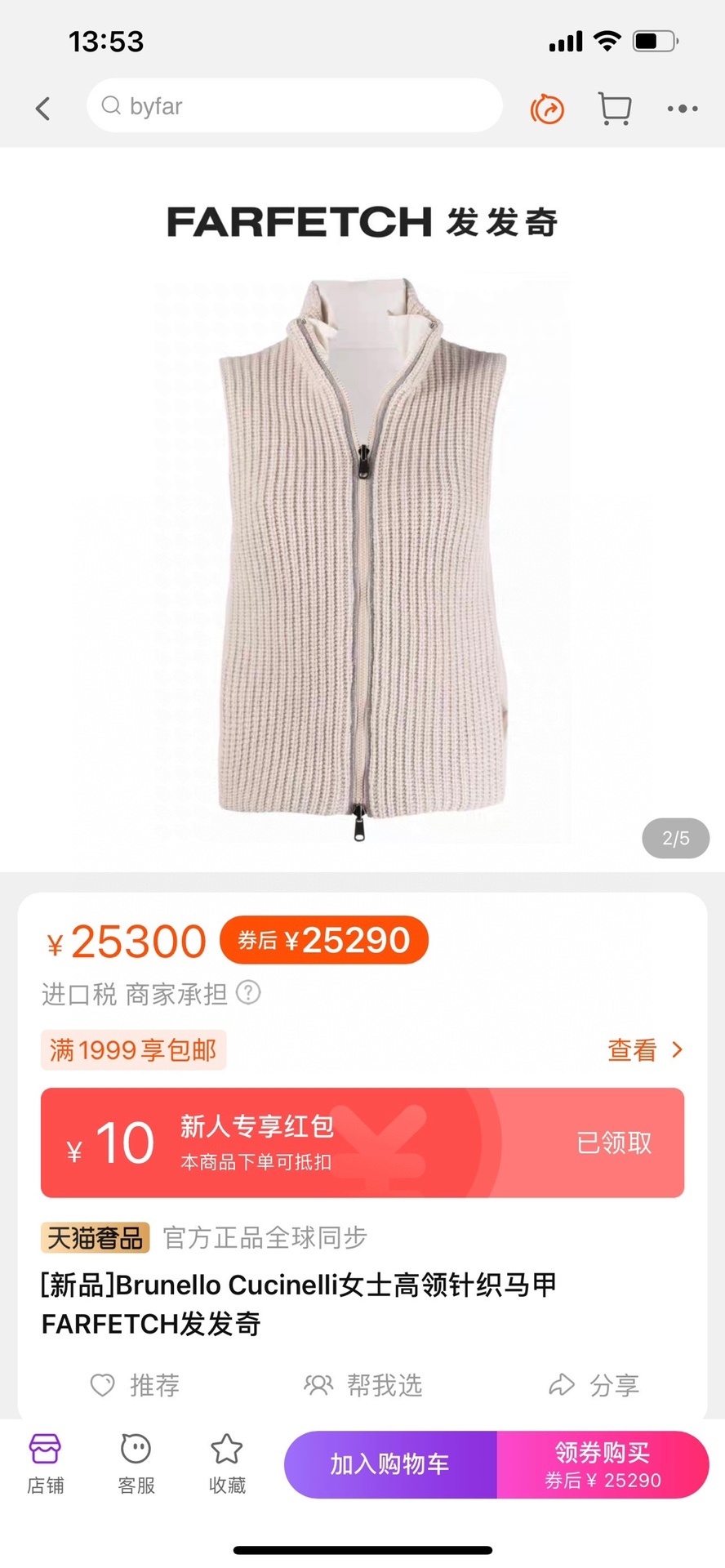Open the three-dot overflow menu
This screenshot has height=1568, width=725.
(x=682, y=108)
